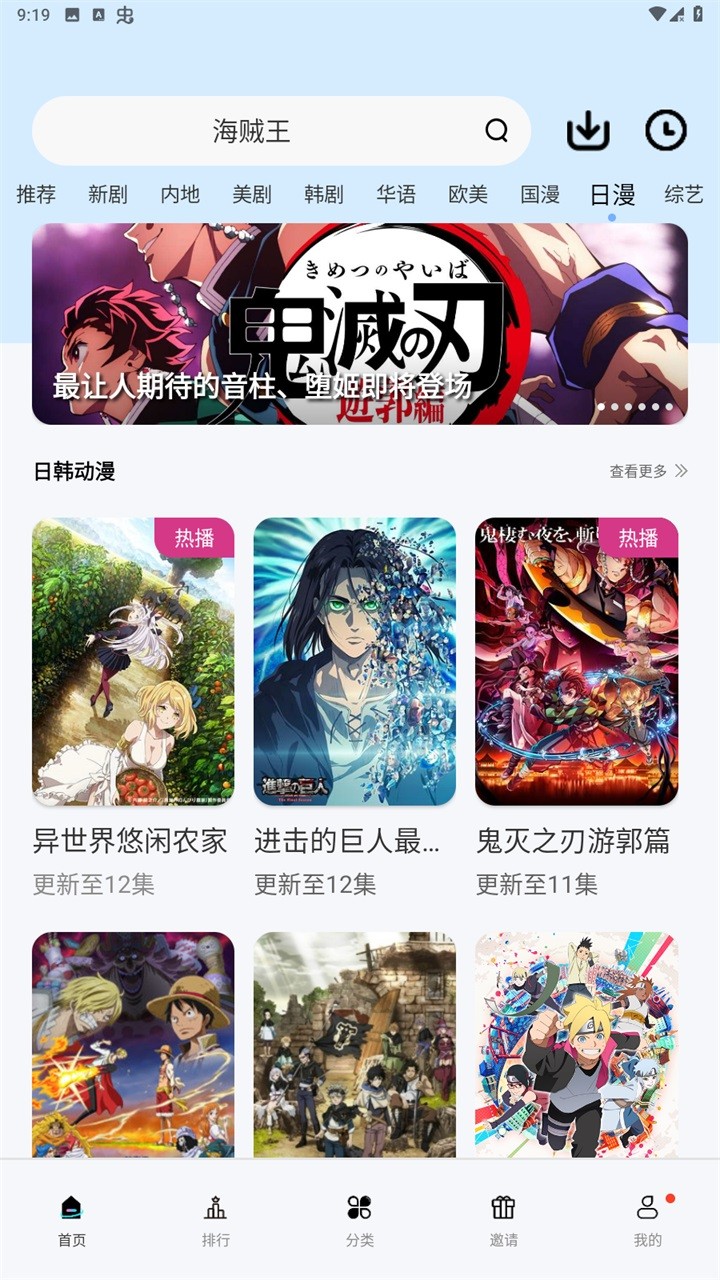The width and height of the screenshot is (720, 1280).
Task: Go to the 美剧 tab
Action: [x=252, y=194]
